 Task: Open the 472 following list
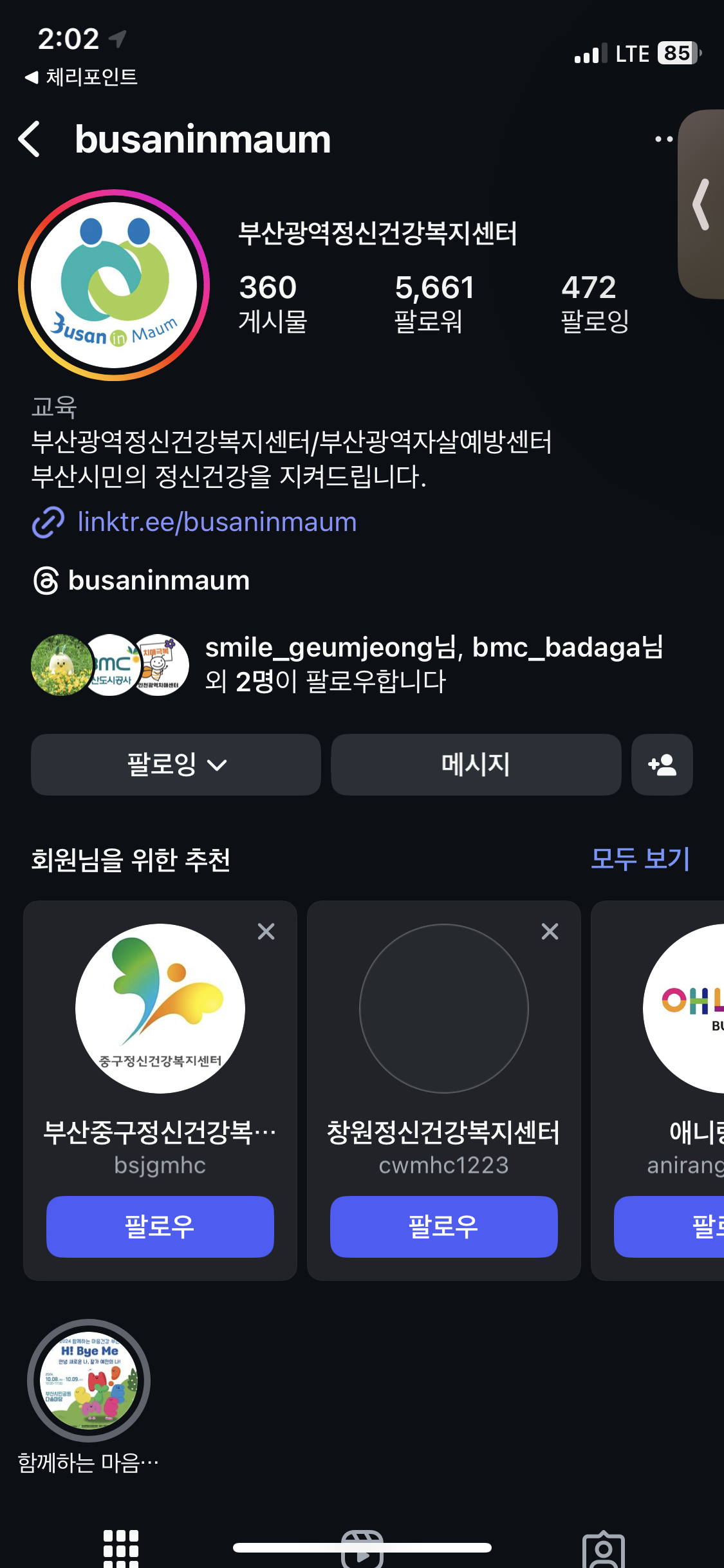pos(593,303)
